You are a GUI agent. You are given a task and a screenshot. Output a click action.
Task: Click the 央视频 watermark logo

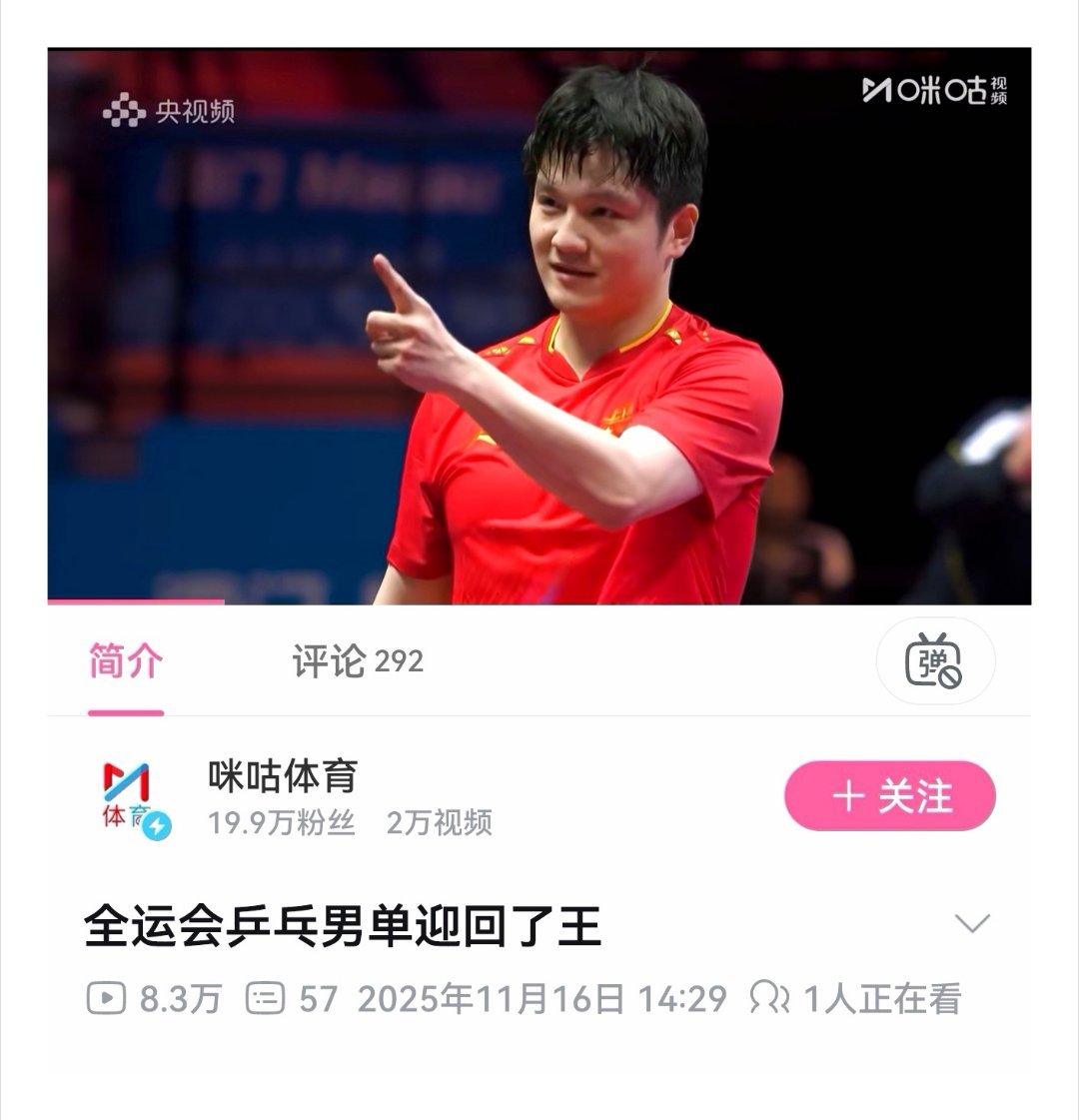point(172,112)
